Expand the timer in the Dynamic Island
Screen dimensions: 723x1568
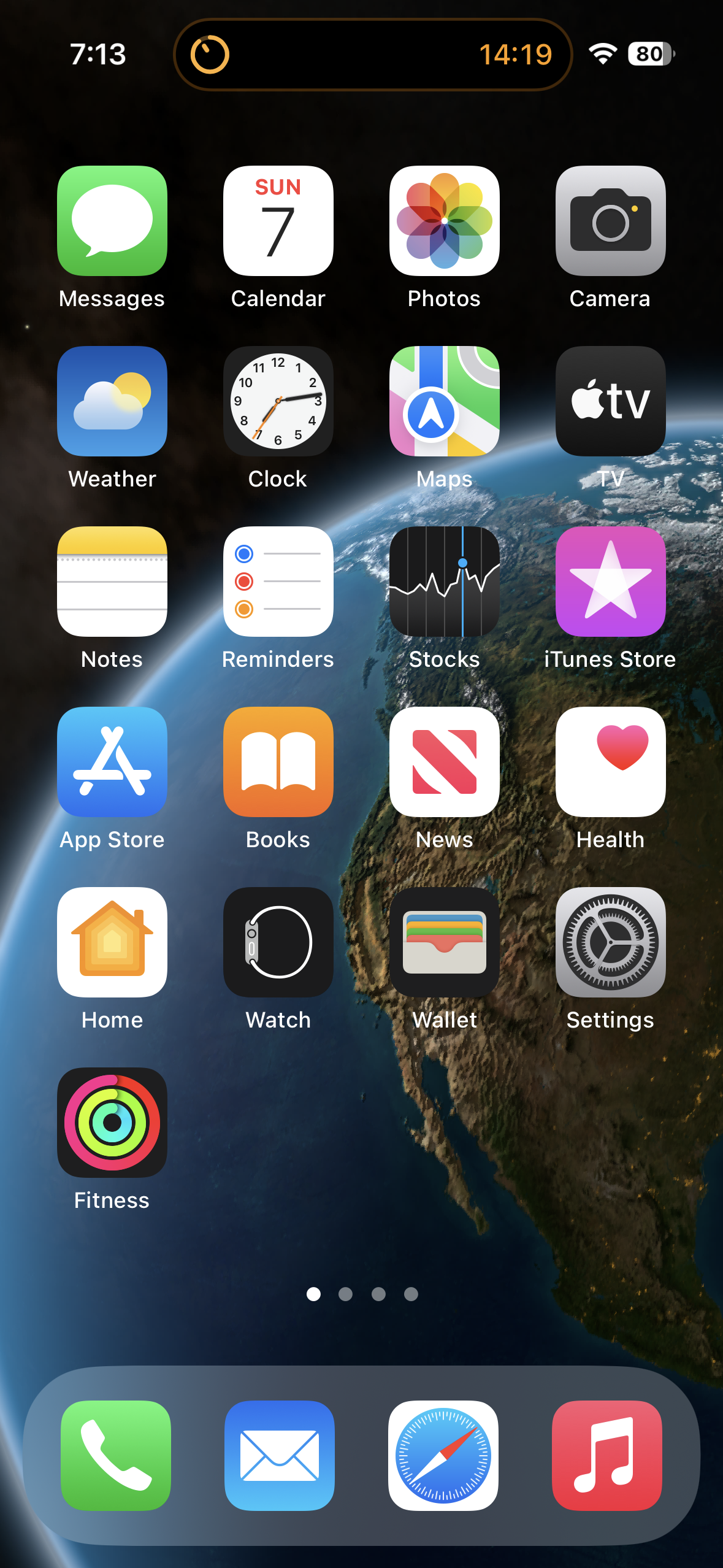click(373, 55)
